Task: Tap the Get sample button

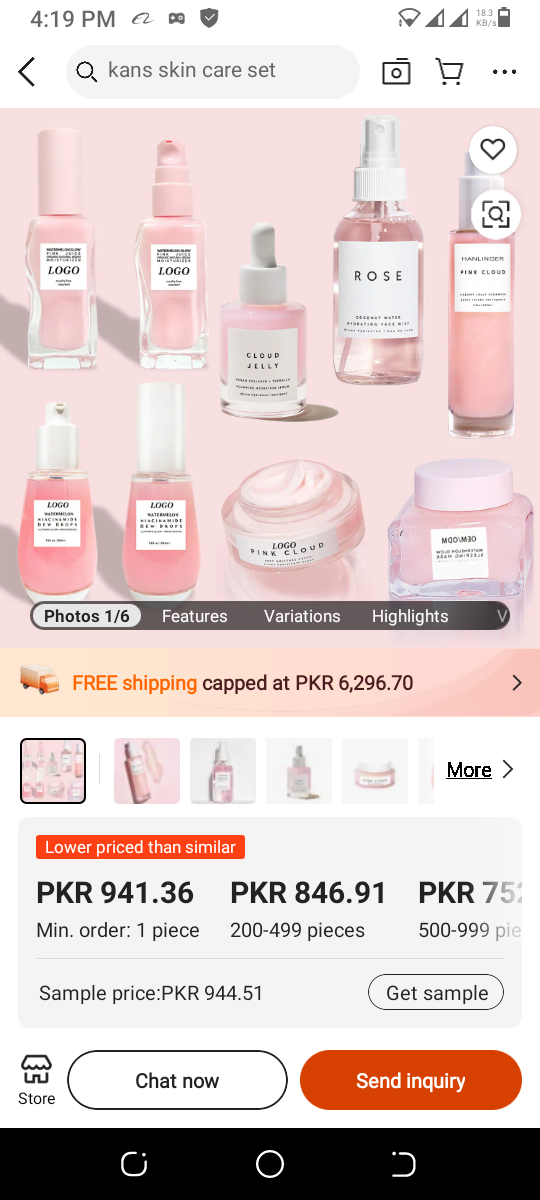Action: [436, 993]
